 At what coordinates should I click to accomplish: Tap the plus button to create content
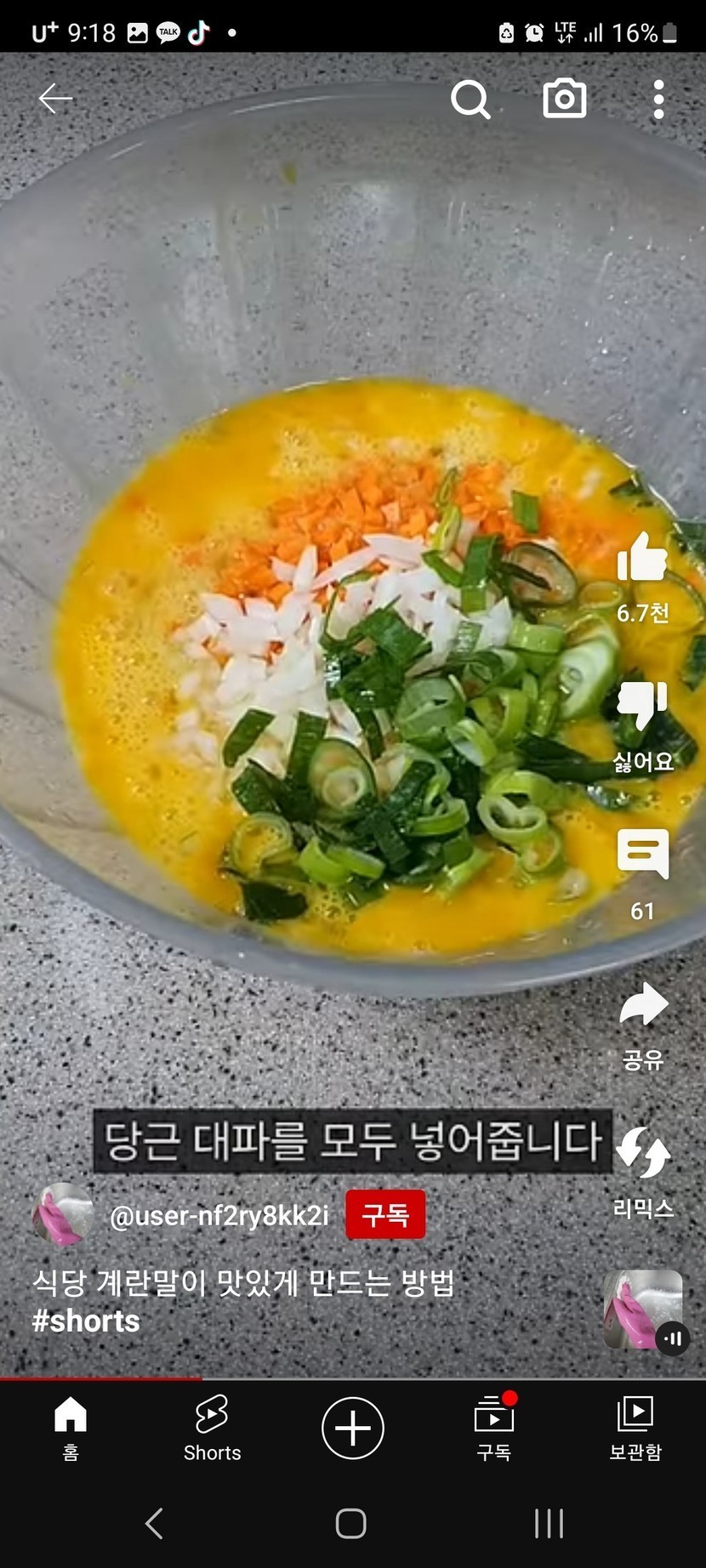[x=353, y=1428]
